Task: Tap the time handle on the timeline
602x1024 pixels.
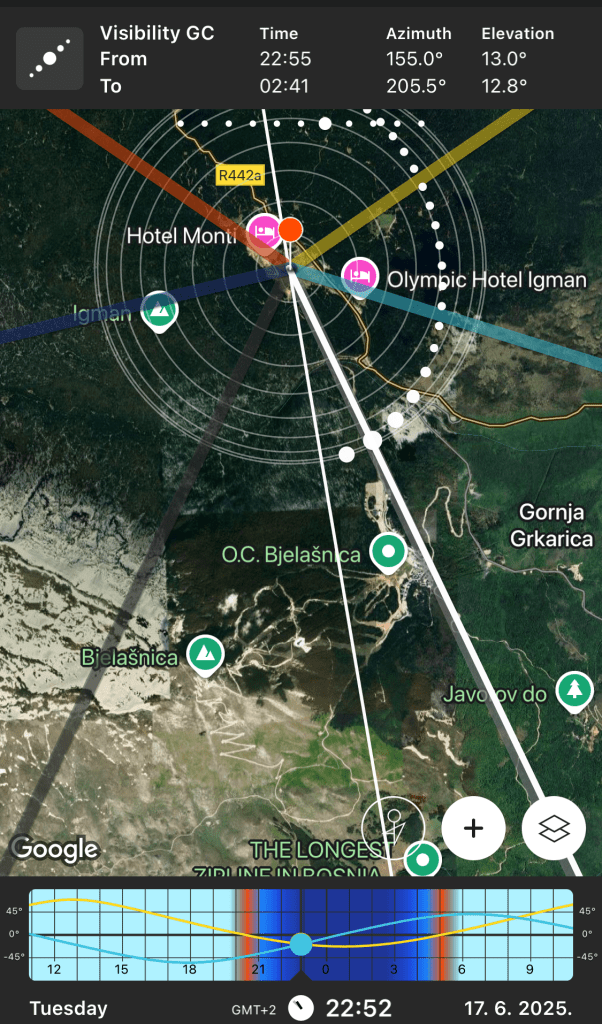Action: pos(301,944)
